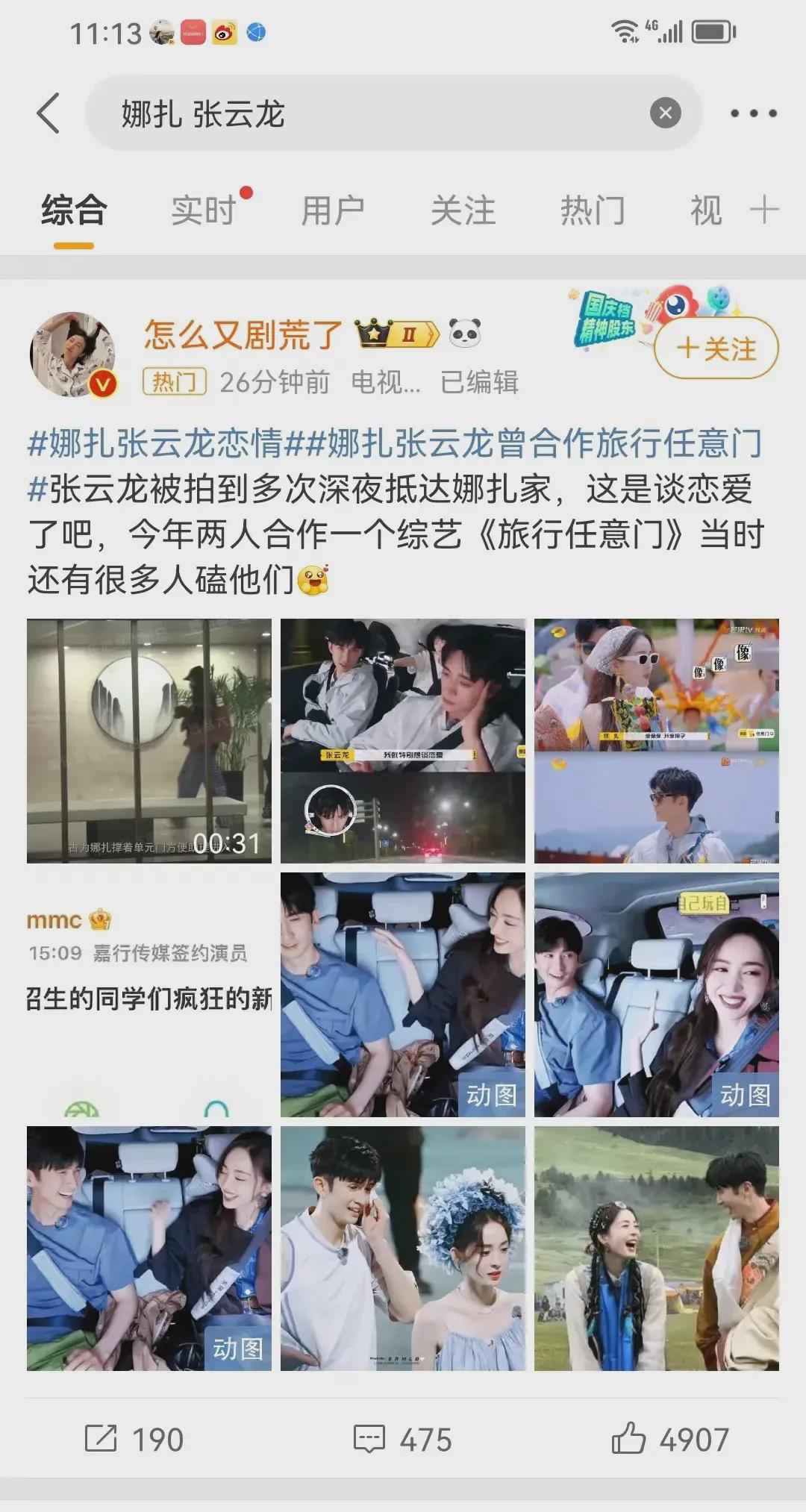The image size is (806, 1512).
Task: Open the three-dot overflow menu
Action: pos(753,113)
